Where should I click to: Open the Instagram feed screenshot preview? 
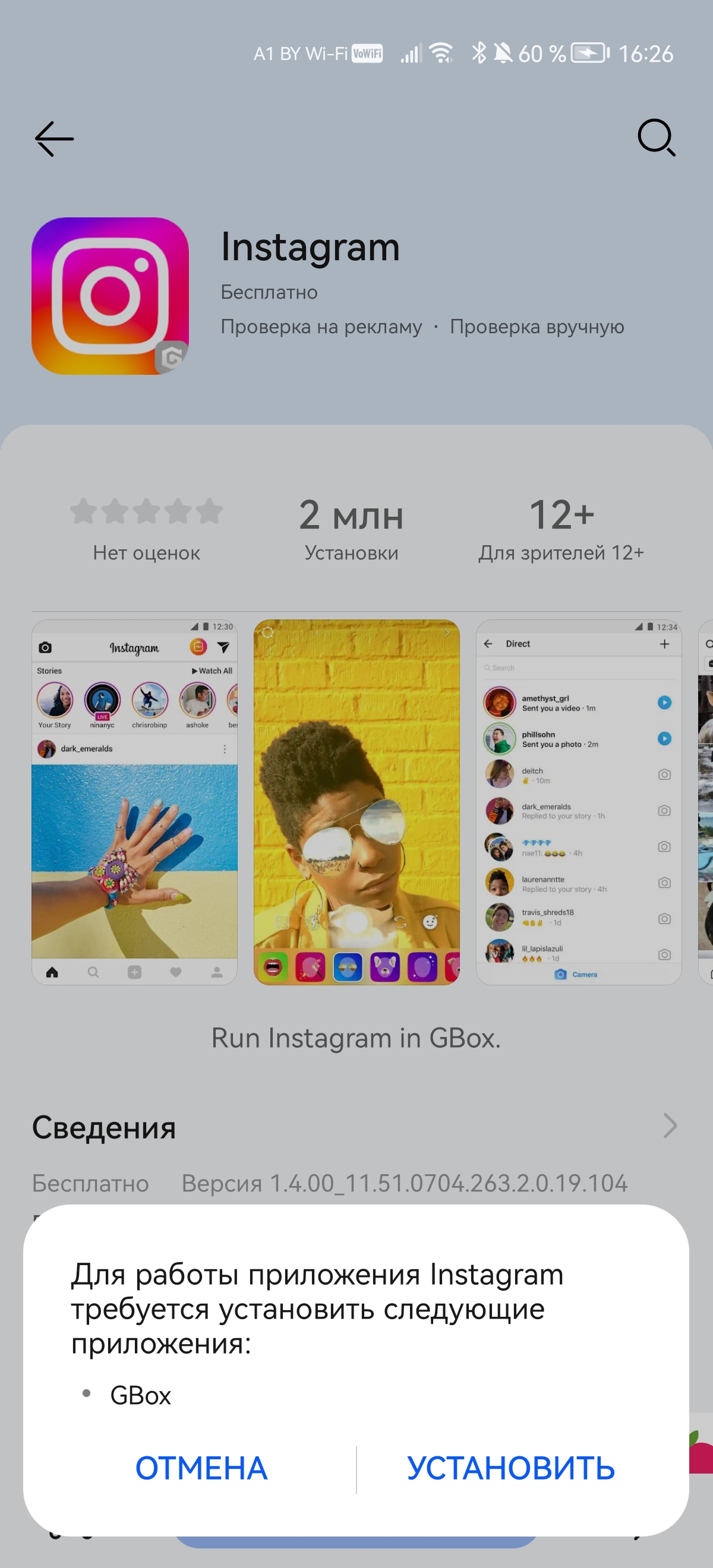coord(134,802)
